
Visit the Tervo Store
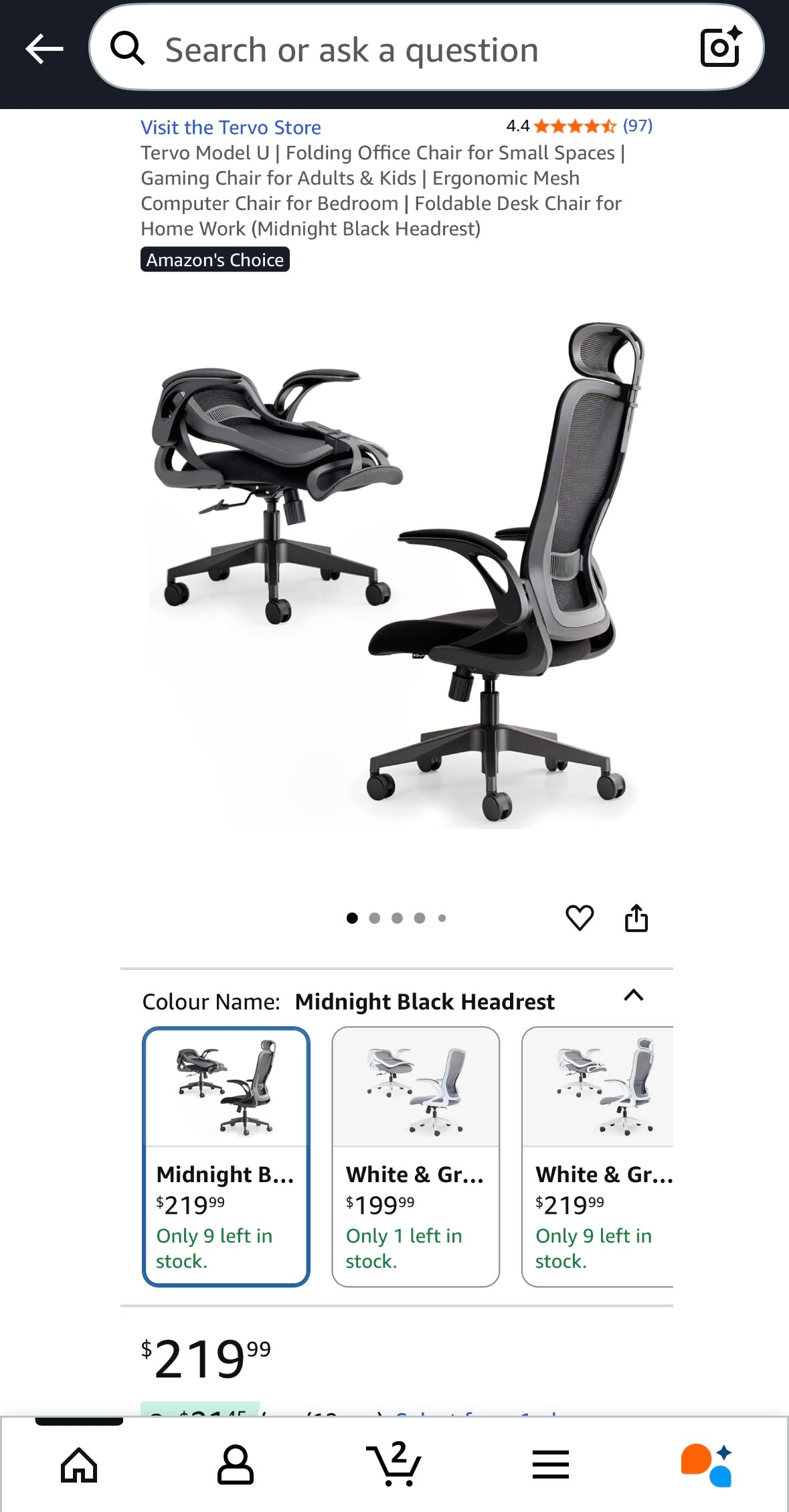tap(230, 127)
